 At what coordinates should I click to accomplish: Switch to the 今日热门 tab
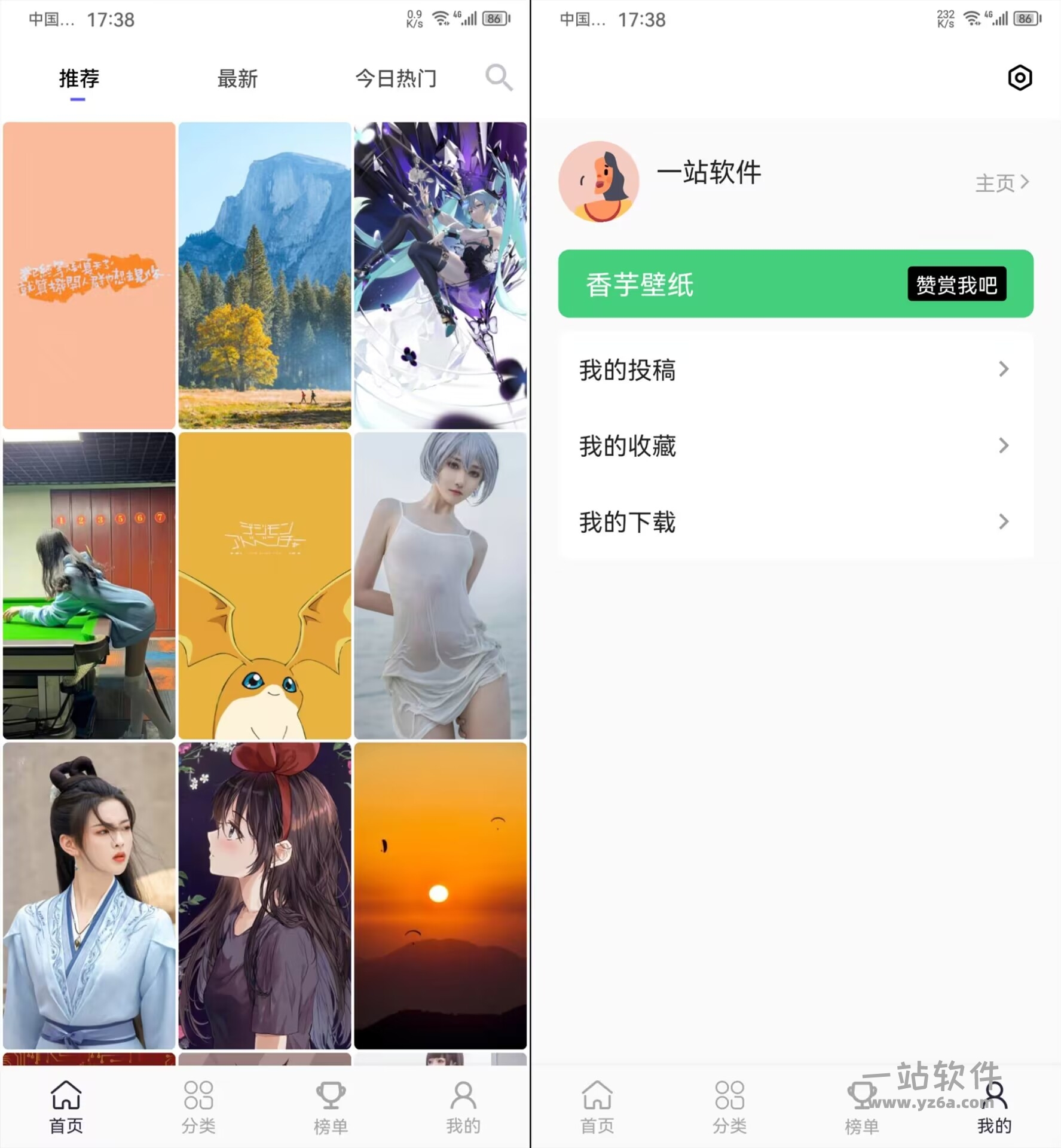pyautogui.click(x=396, y=78)
